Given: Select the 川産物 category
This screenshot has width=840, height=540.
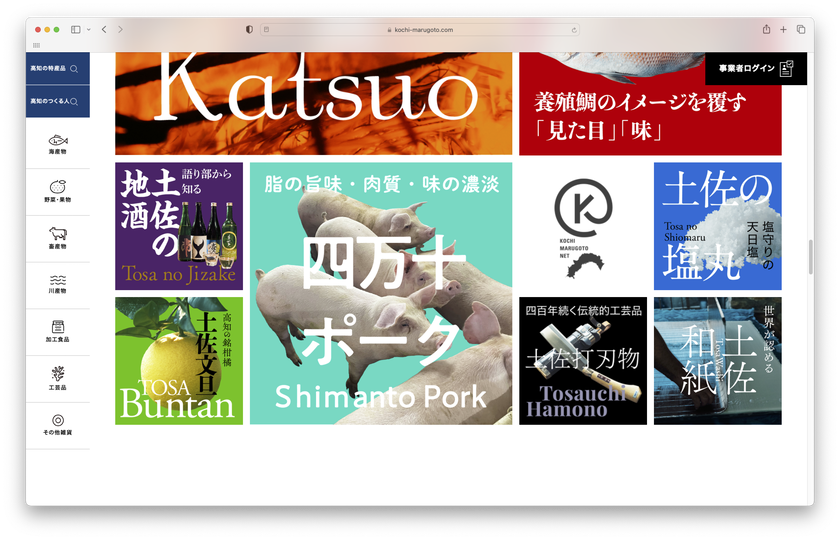Looking at the screenshot, I should pyautogui.click(x=57, y=285).
